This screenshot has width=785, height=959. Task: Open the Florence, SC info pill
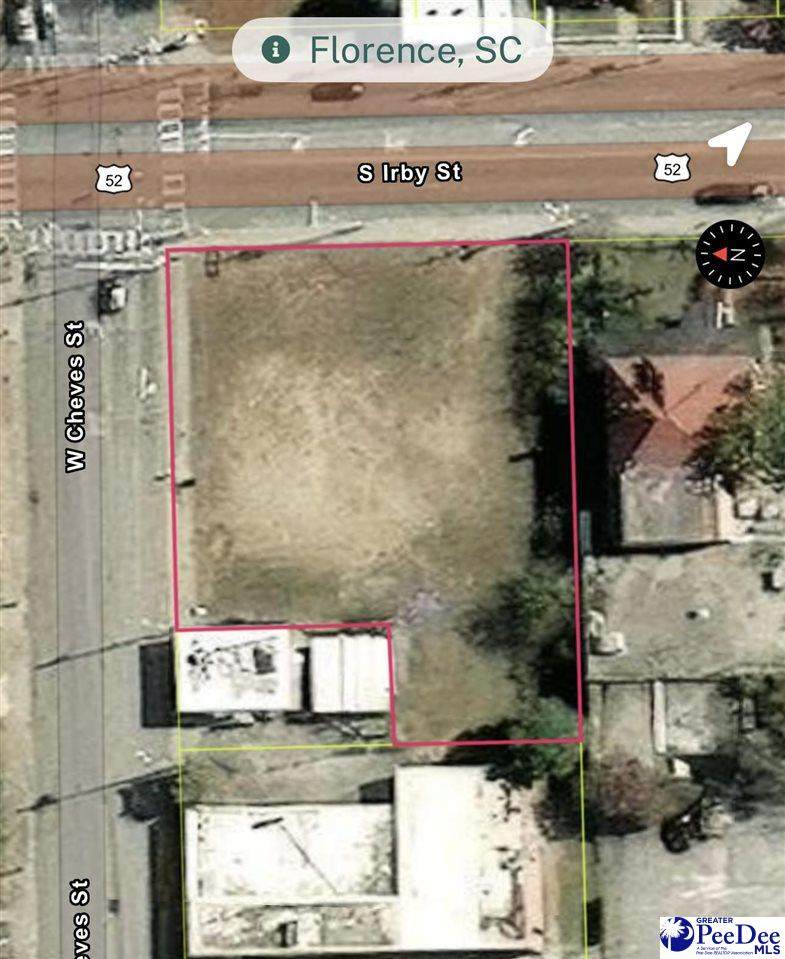tap(393, 49)
